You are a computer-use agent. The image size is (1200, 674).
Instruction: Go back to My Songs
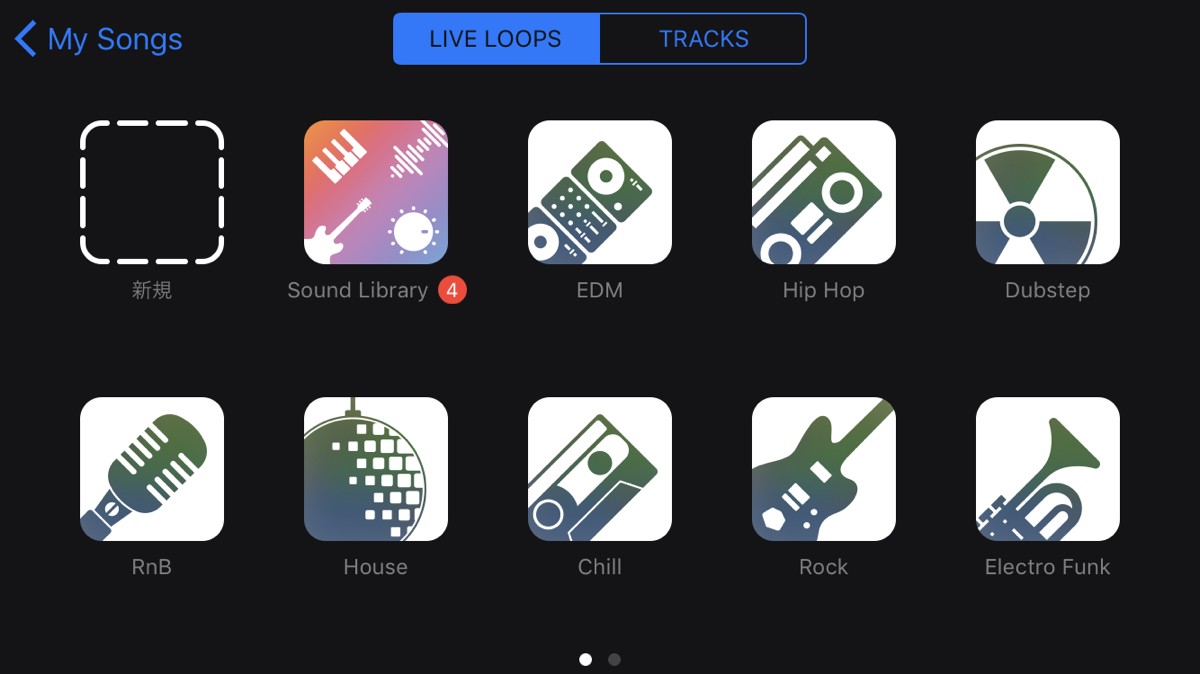100,40
